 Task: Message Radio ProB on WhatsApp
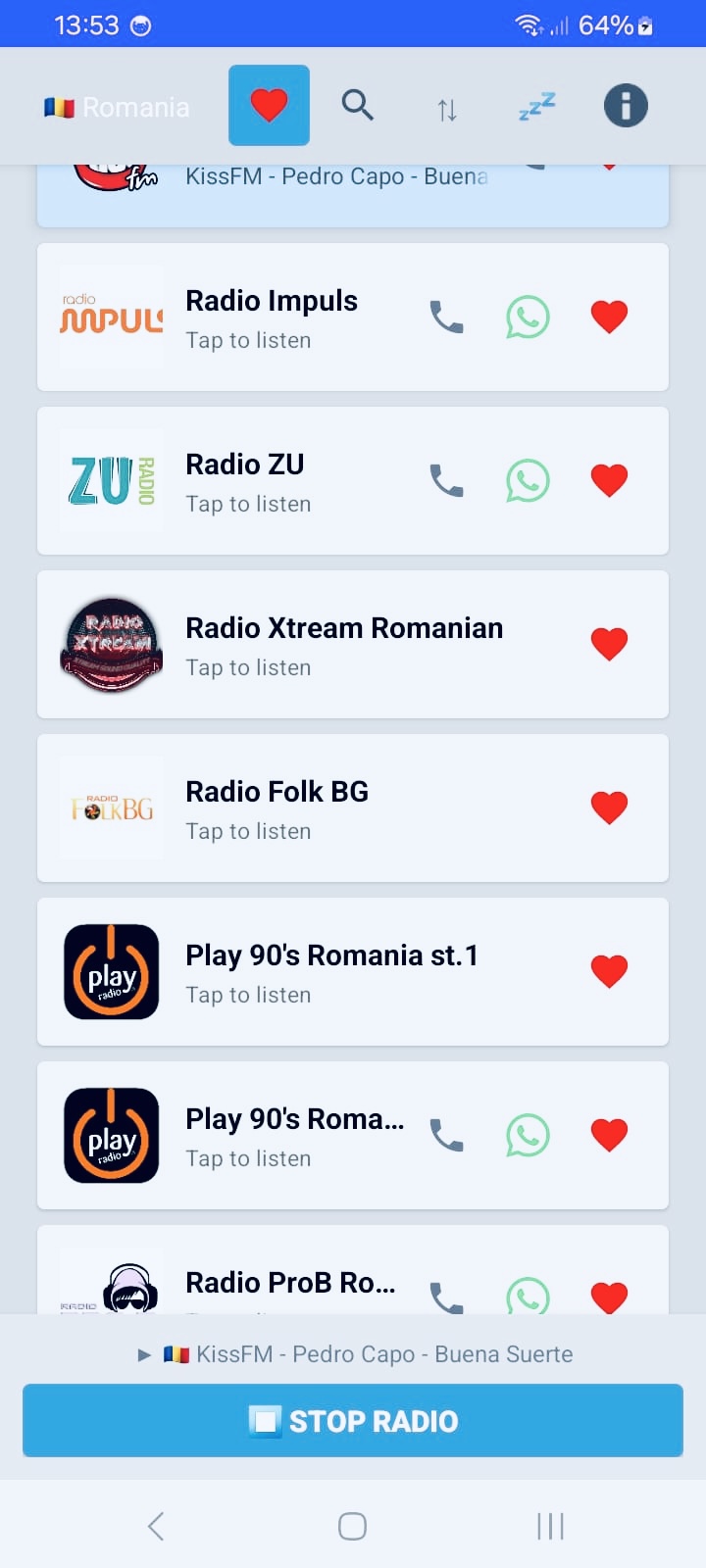pyautogui.click(x=528, y=1296)
